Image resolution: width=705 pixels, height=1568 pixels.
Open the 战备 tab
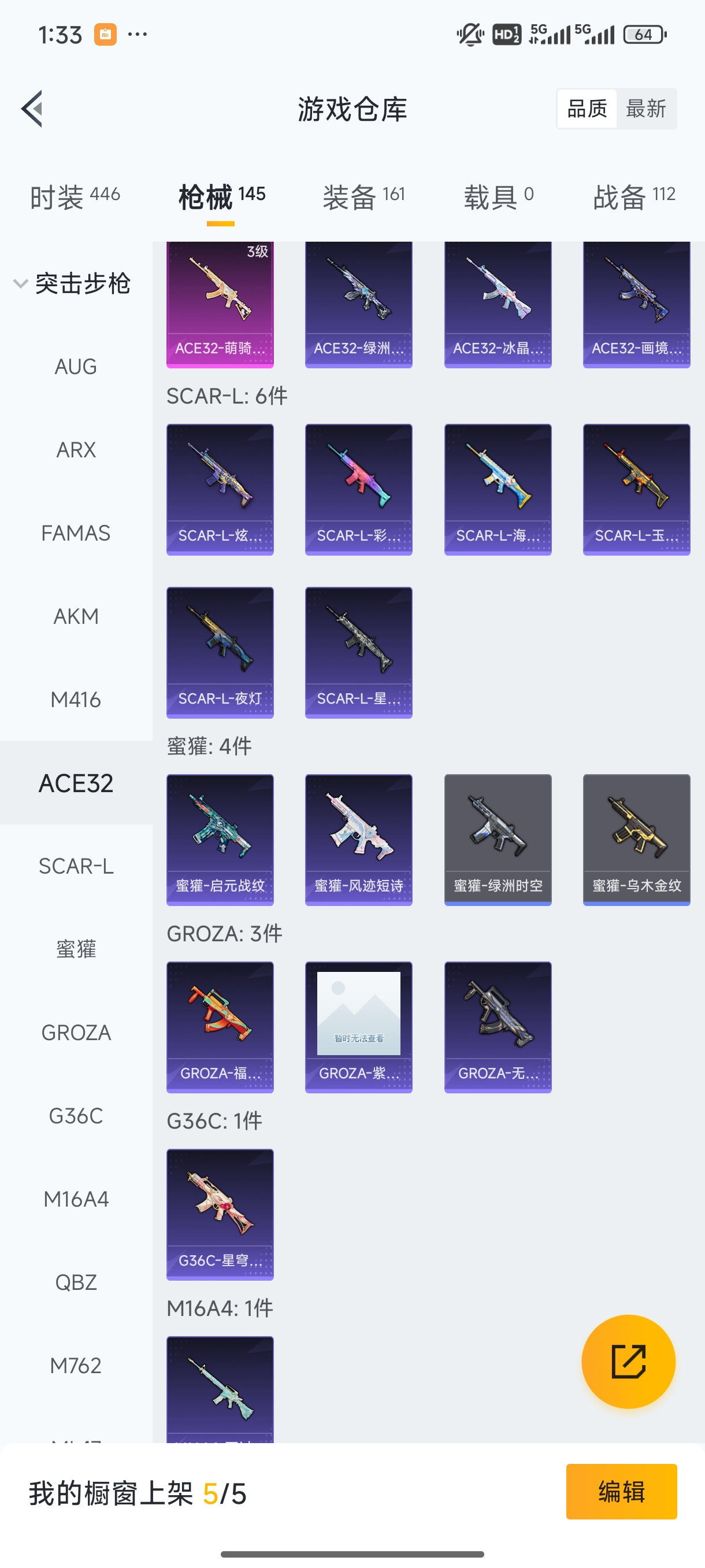(x=634, y=197)
